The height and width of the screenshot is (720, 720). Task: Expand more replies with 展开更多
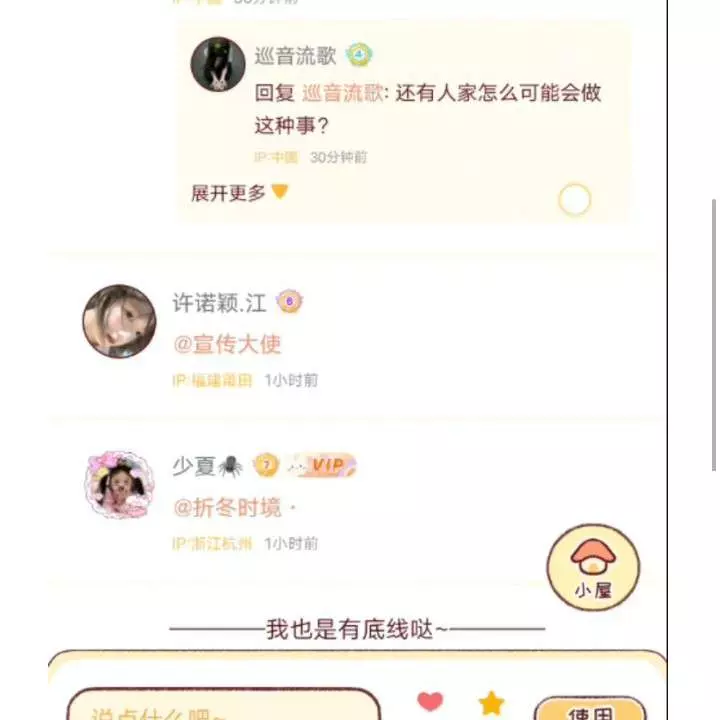click(x=239, y=193)
